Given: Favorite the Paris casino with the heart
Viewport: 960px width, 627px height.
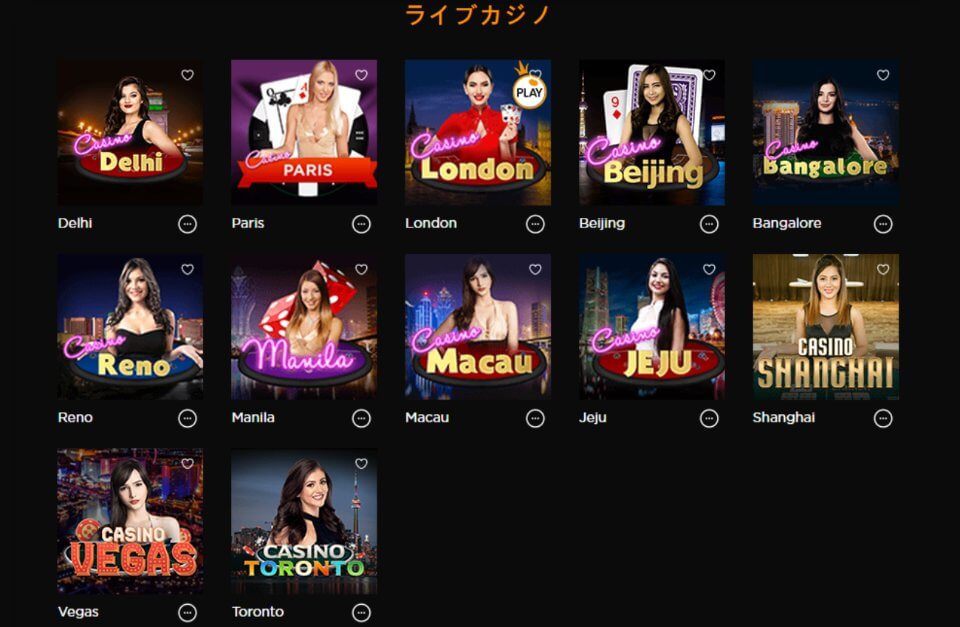Looking at the screenshot, I should [x=361, y=75].
